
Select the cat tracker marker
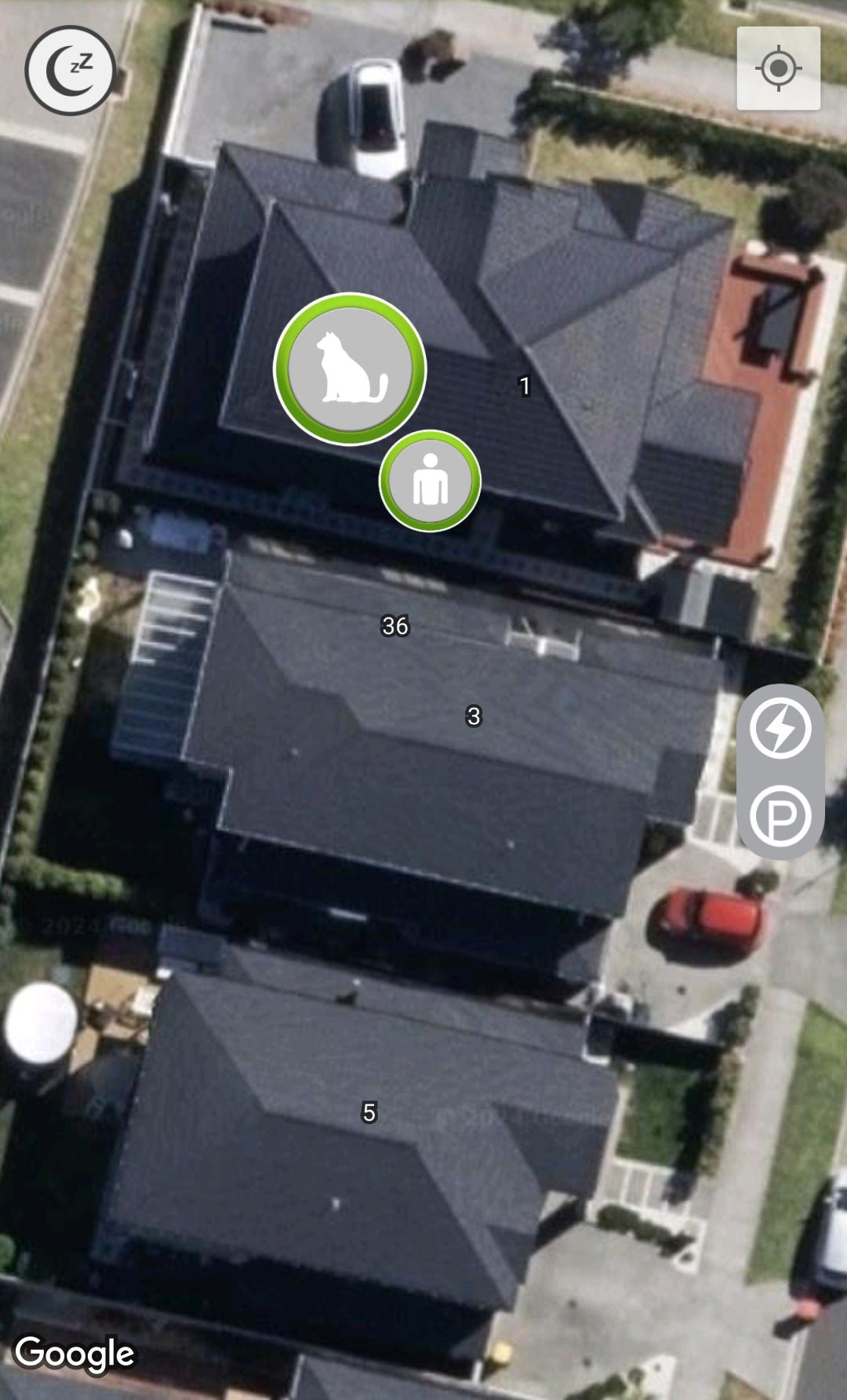coord(350,369)
